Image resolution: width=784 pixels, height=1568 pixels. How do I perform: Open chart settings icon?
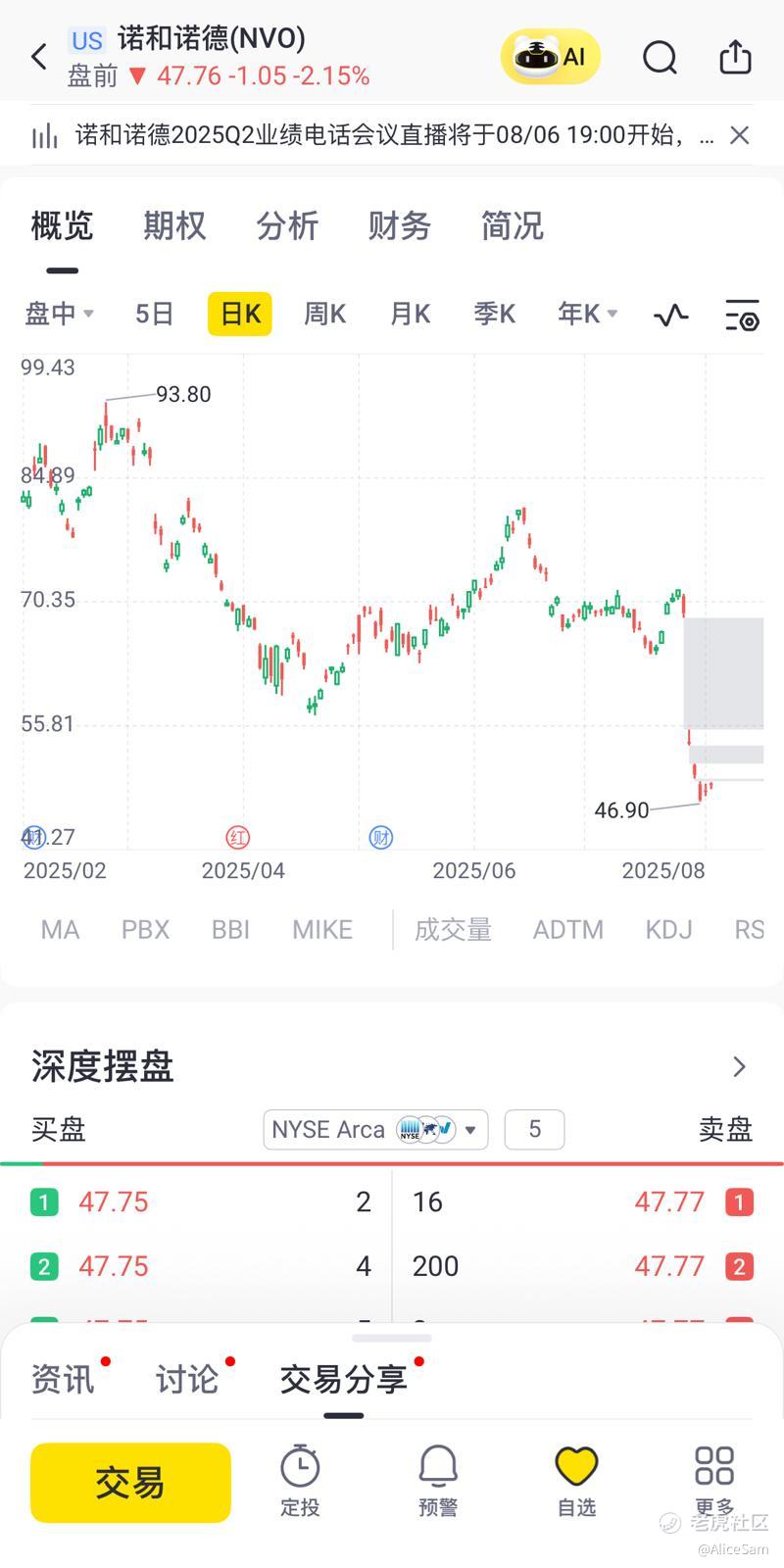click(742, 315)
